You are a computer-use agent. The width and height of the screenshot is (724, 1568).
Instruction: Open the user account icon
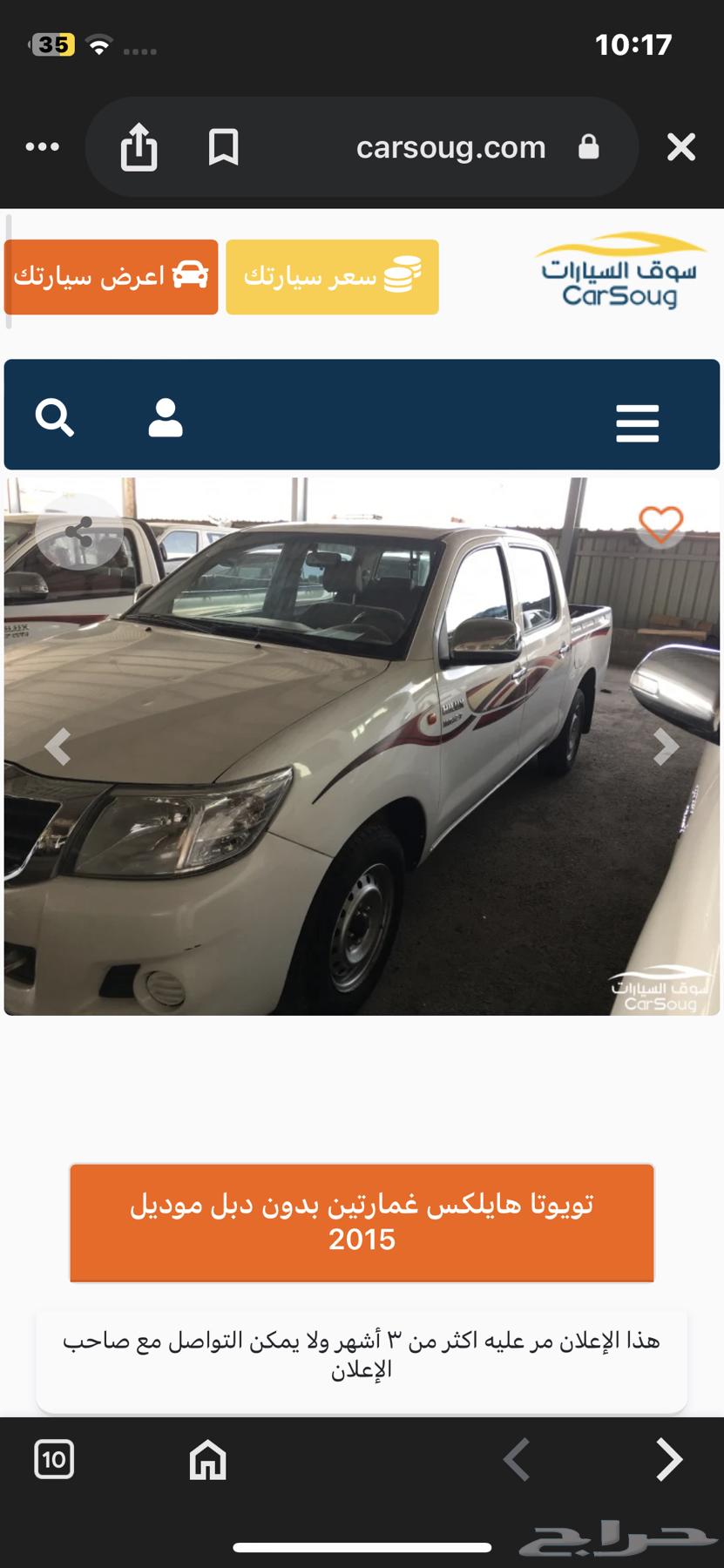pyautogui.click(x=166, y=418)
